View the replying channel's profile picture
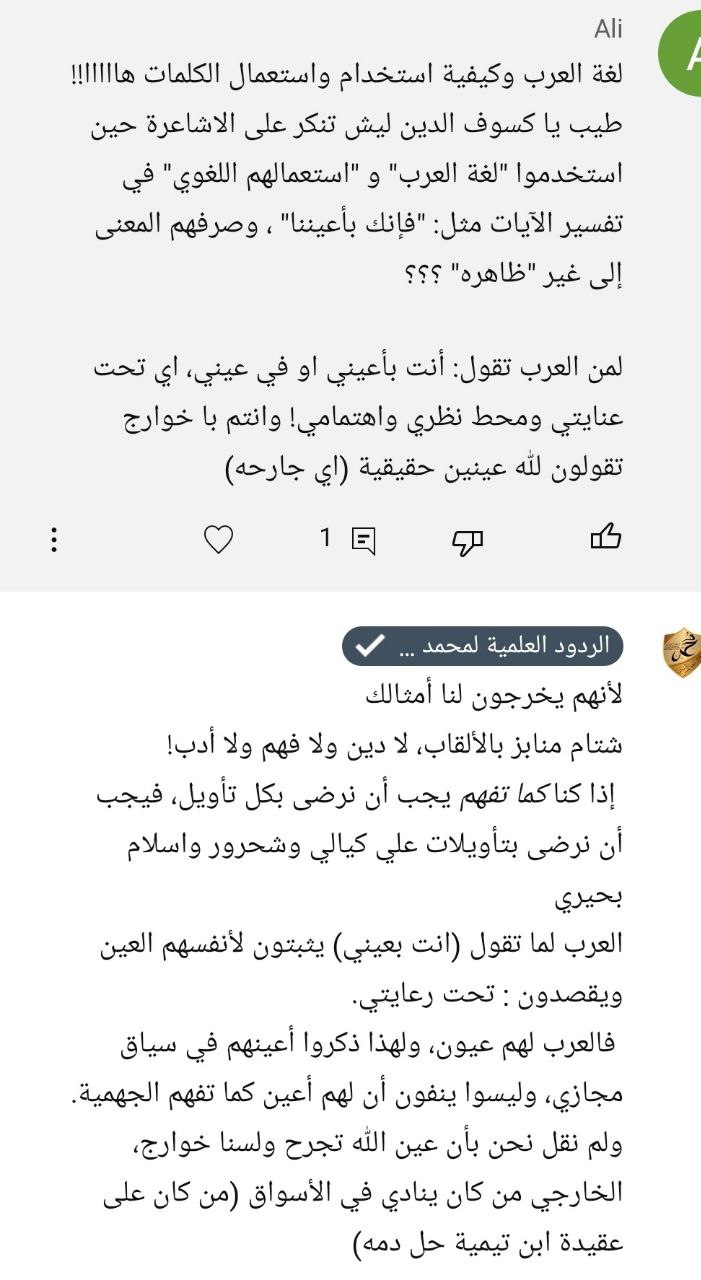Screen dimensions: 701x1280 tap(681, 651)
